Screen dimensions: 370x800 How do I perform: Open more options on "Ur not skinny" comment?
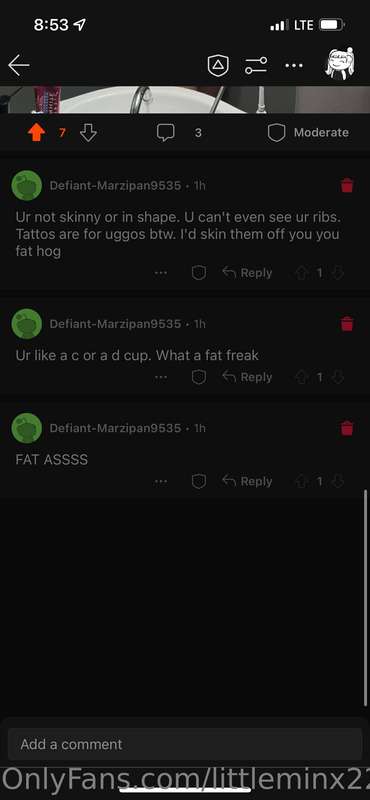coord(161,273)
